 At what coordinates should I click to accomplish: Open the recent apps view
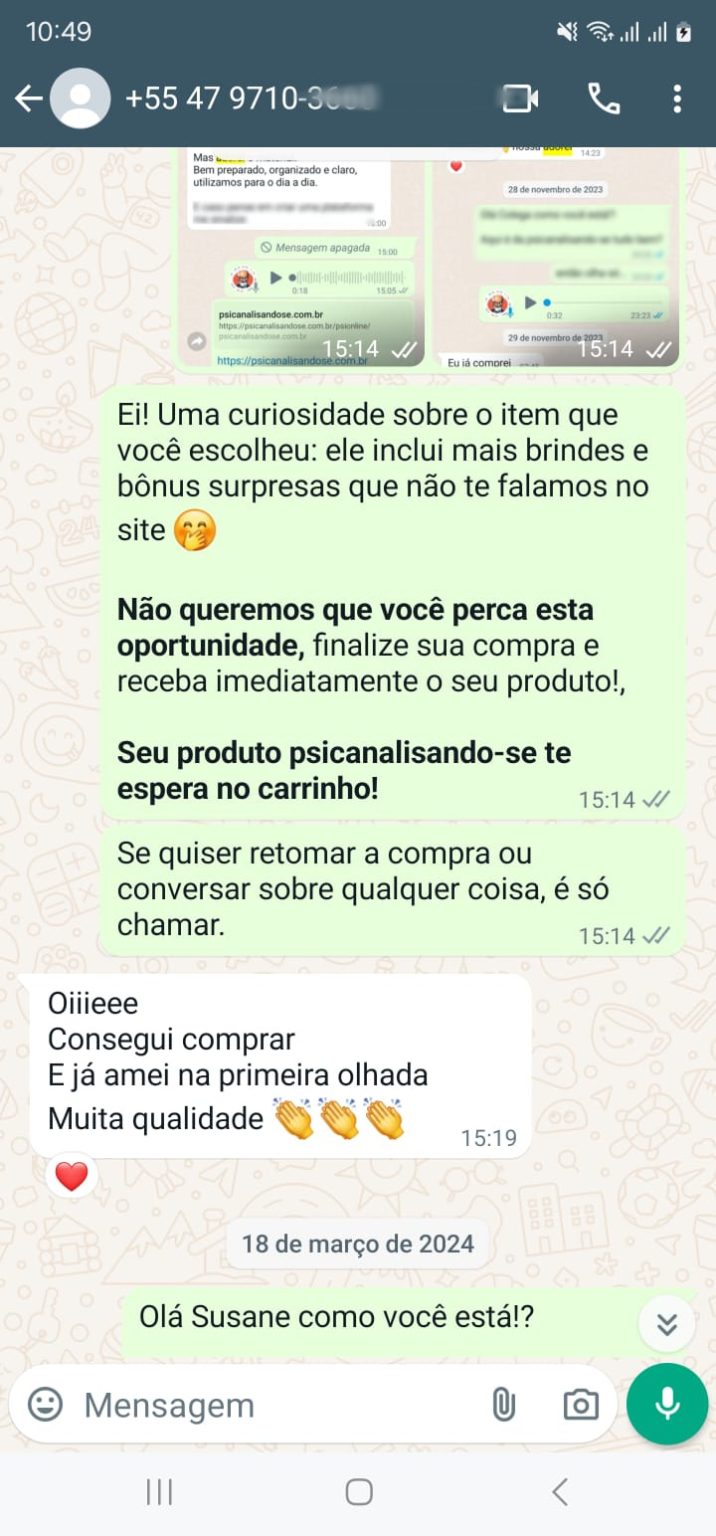[x=159, y=1492]
